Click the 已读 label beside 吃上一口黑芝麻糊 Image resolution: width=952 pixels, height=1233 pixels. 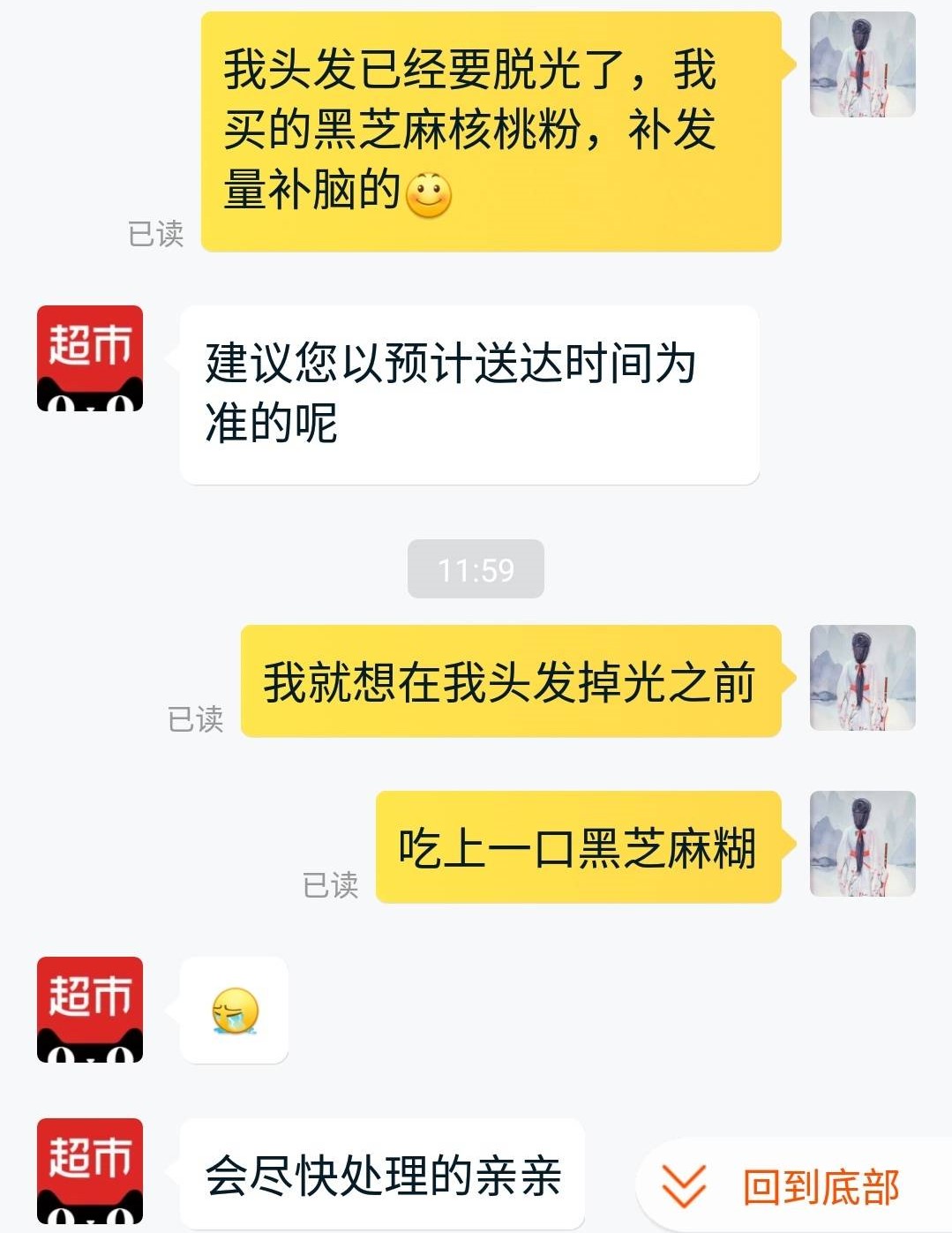[331, 885]
